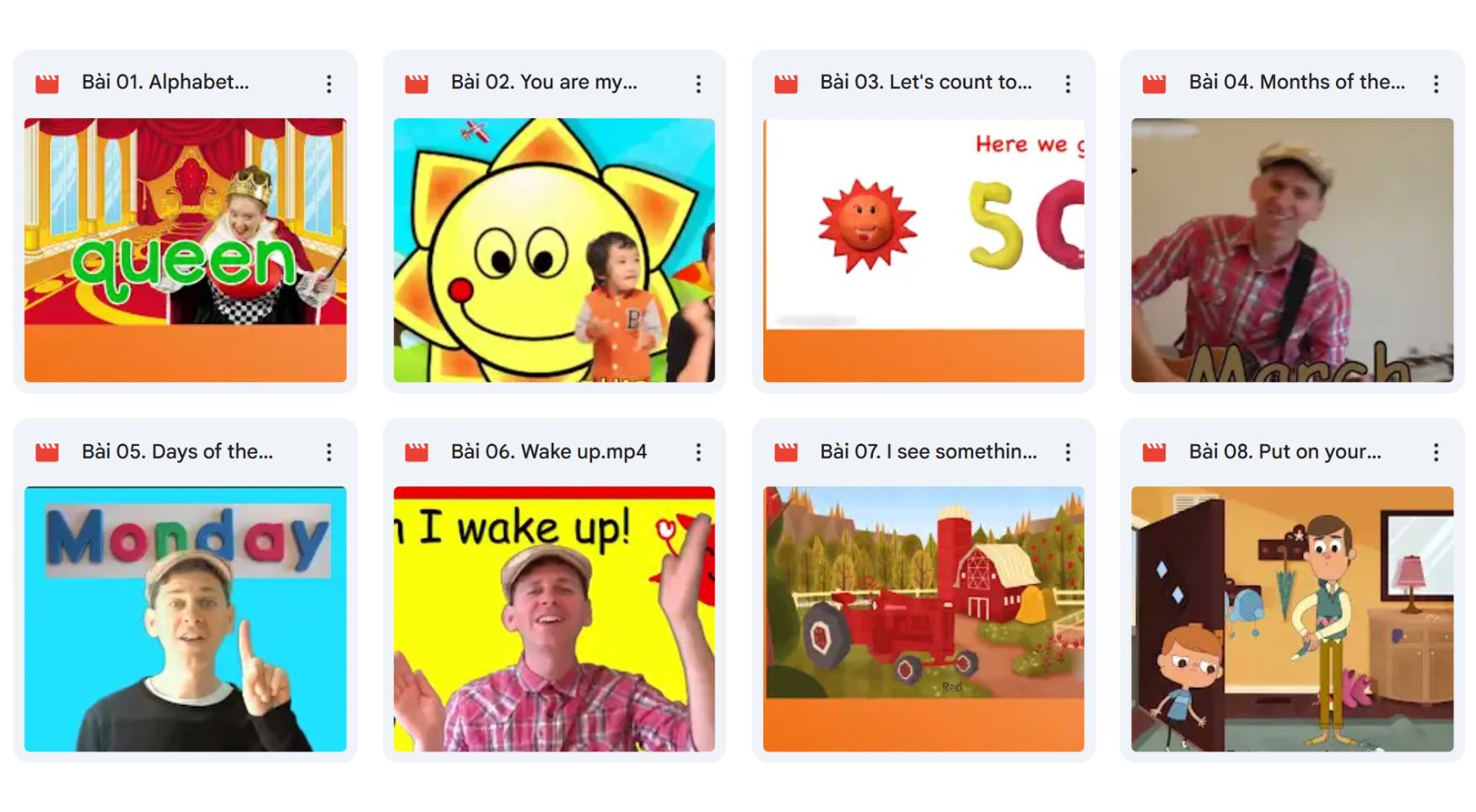Viewport: 1476px width, 812px height.
Task: Open more options for Bài 06. Wake up.mp4
Action: point(698,453)
